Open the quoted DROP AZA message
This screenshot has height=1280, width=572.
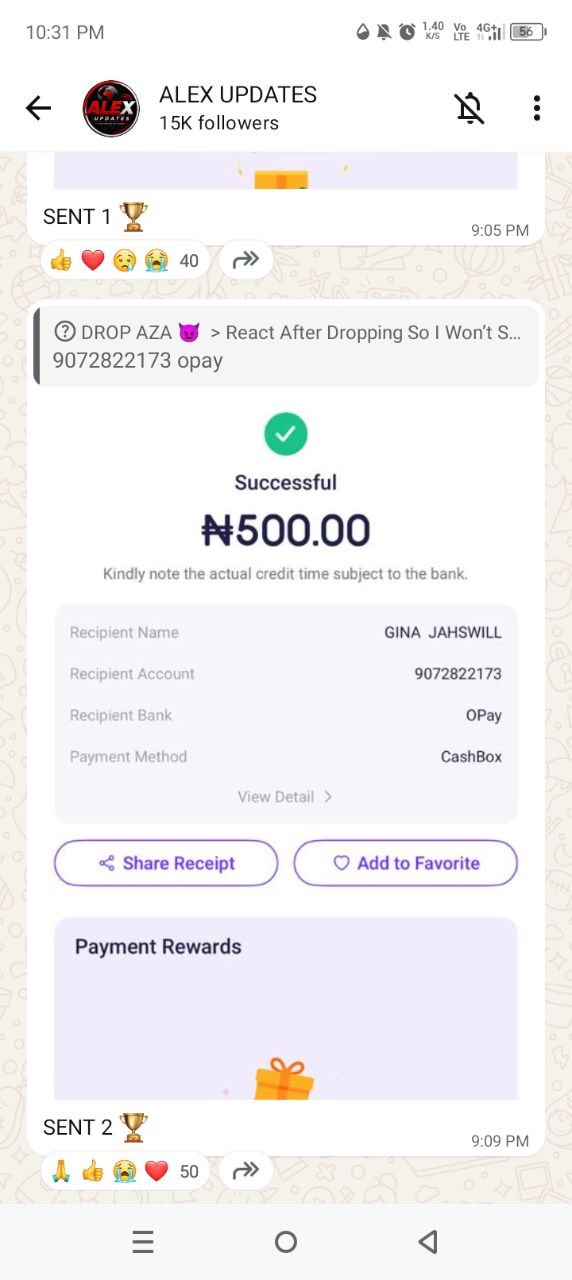286,346
